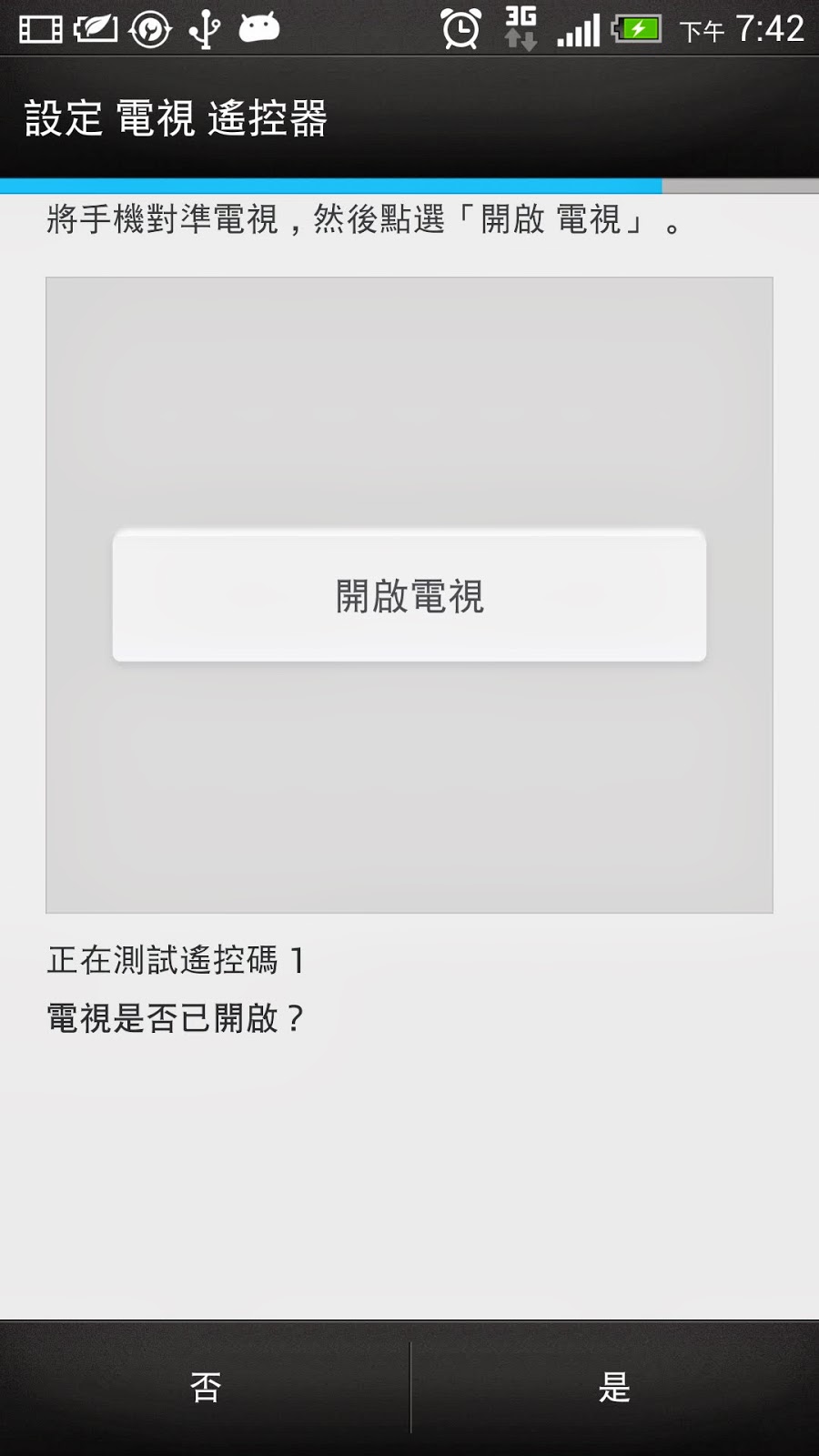Confirm with 是 that the TV turned on
Viewport: 819px width, 1456px height.
[x=615, y=1388]
